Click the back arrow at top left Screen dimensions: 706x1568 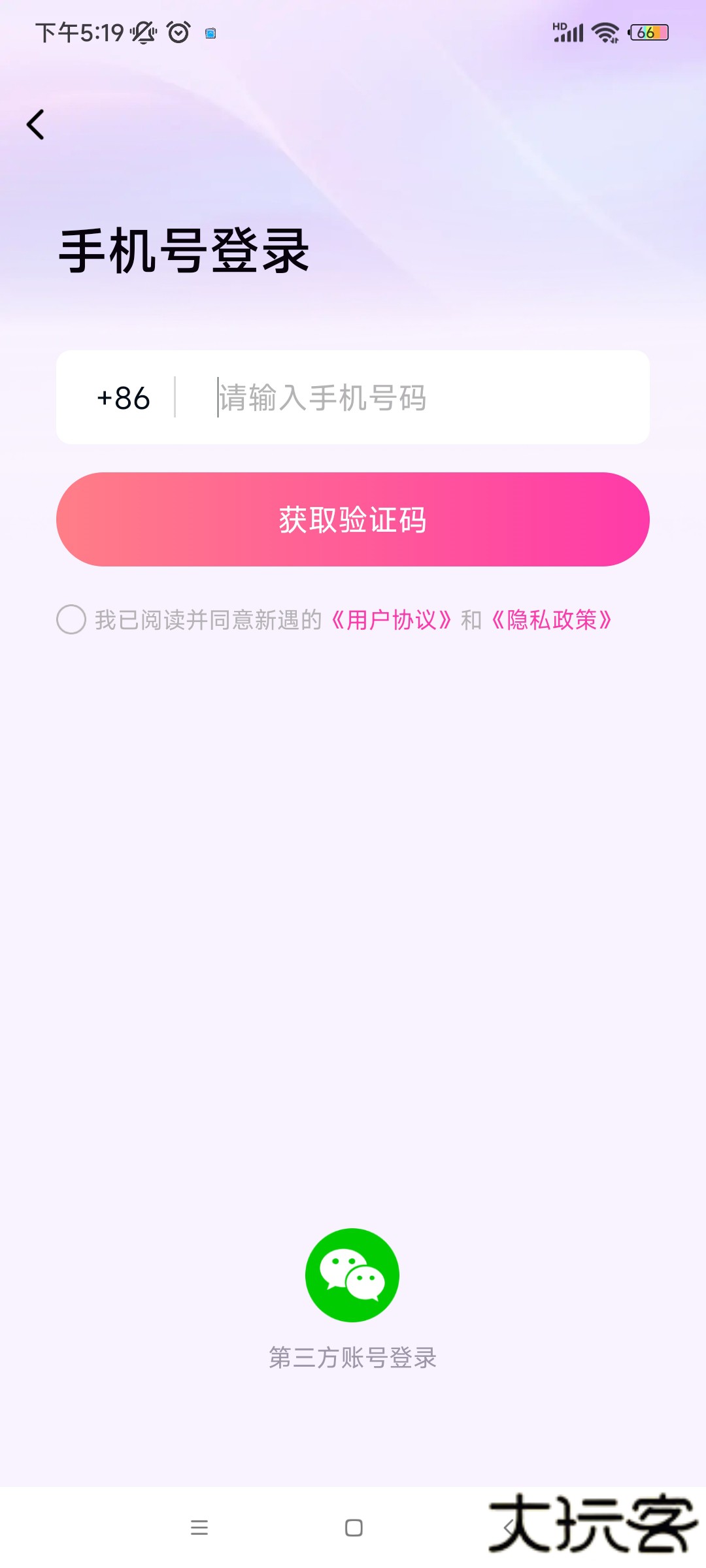click(36, 124)
